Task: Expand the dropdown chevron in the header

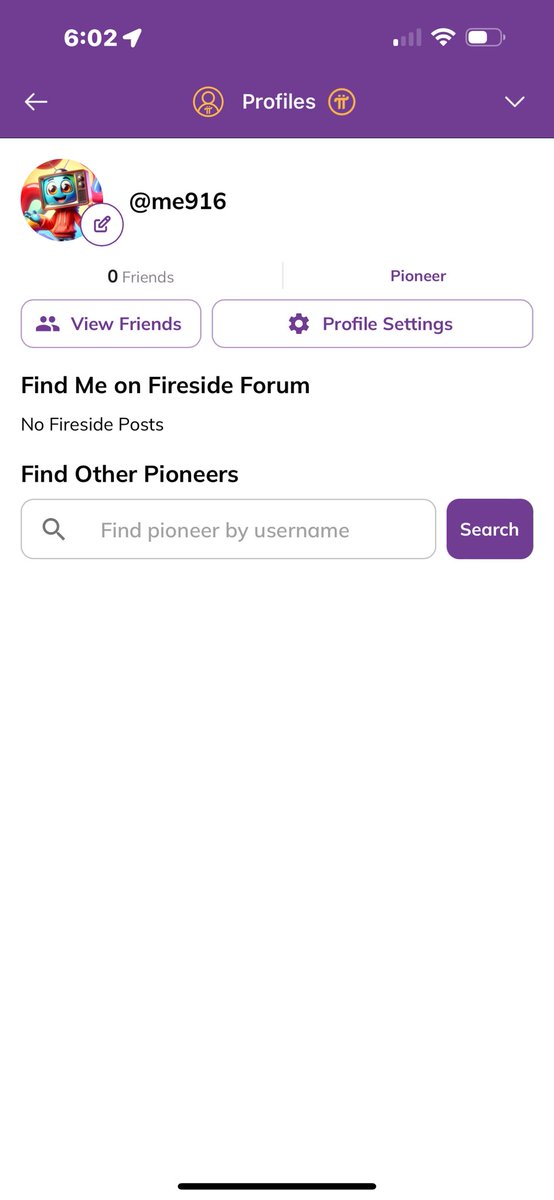Action: tap(515, 102)
